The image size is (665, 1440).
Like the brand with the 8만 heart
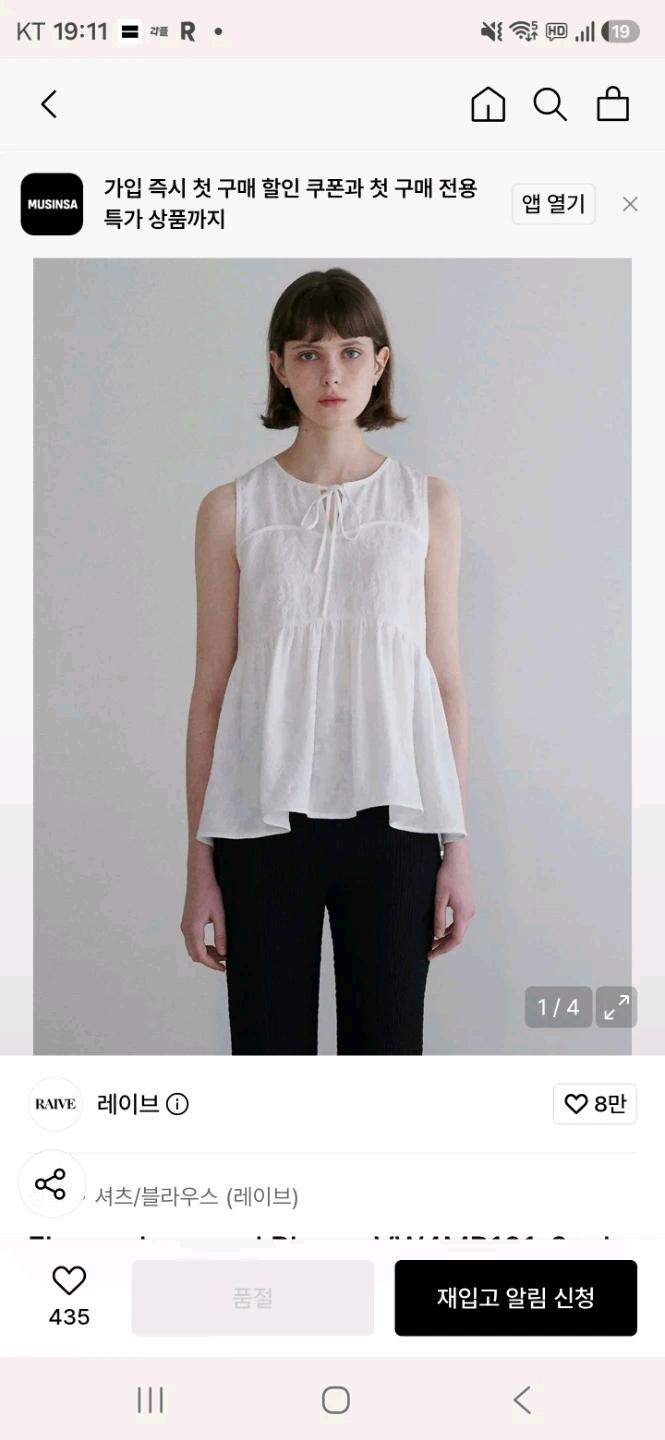595,1104
